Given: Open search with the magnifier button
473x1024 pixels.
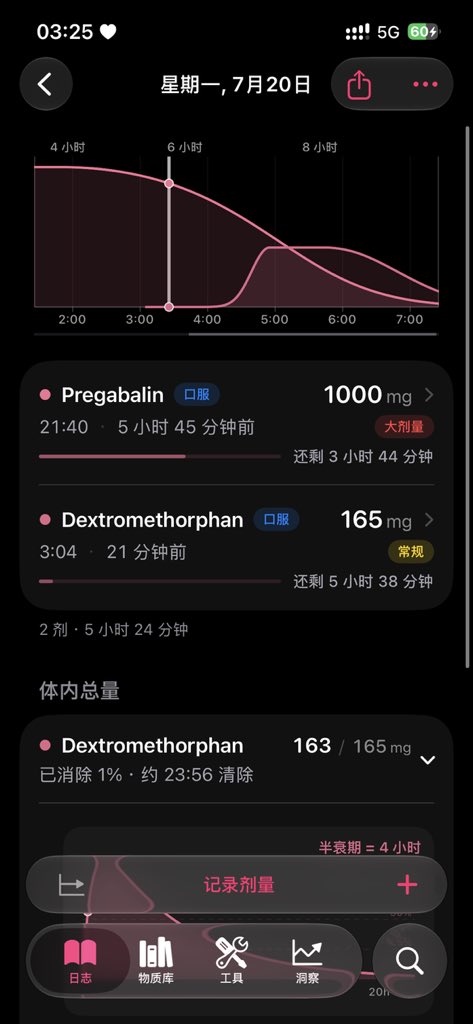Looking at the screenshot, I should 410,961.
